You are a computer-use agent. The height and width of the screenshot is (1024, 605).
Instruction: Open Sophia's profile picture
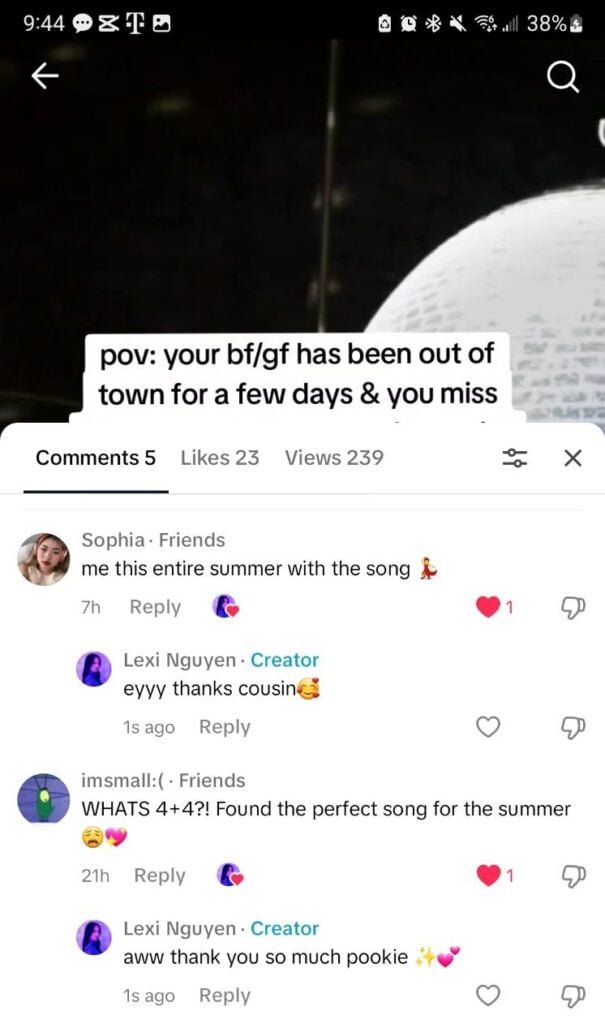(44, 558)
